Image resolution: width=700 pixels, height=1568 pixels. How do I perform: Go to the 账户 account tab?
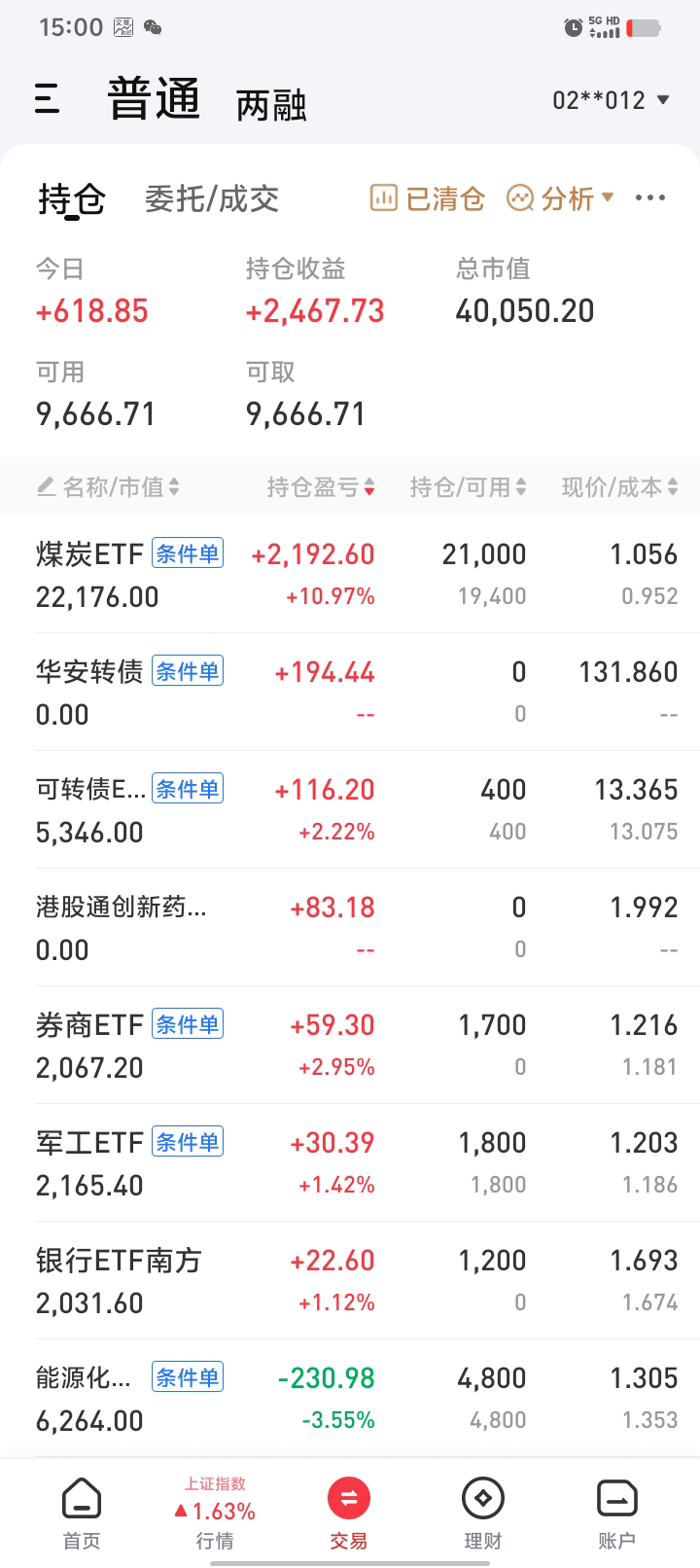[616, 1514]
